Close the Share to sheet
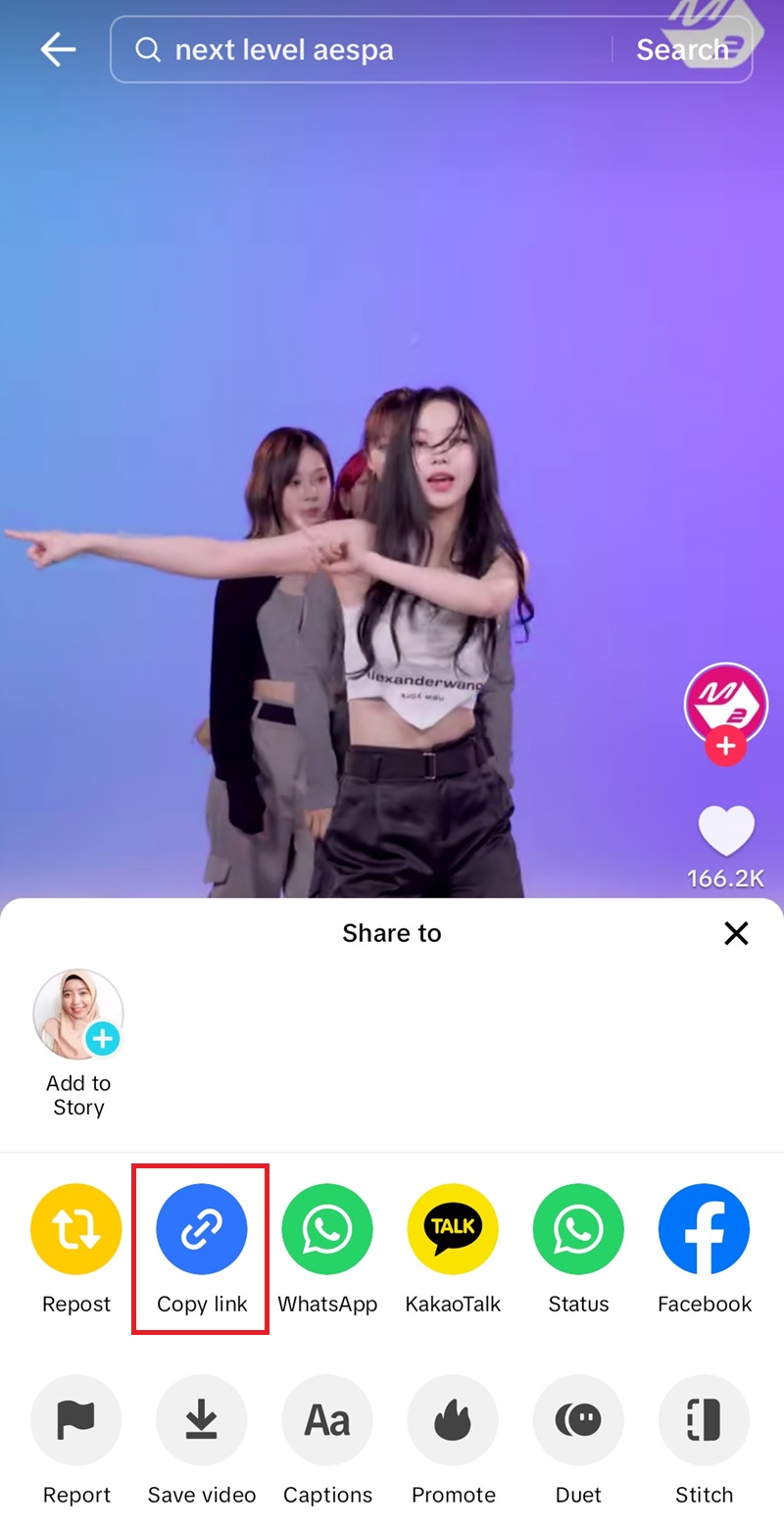The width and height of the screenshot is (784, 1529). point(736,933)
